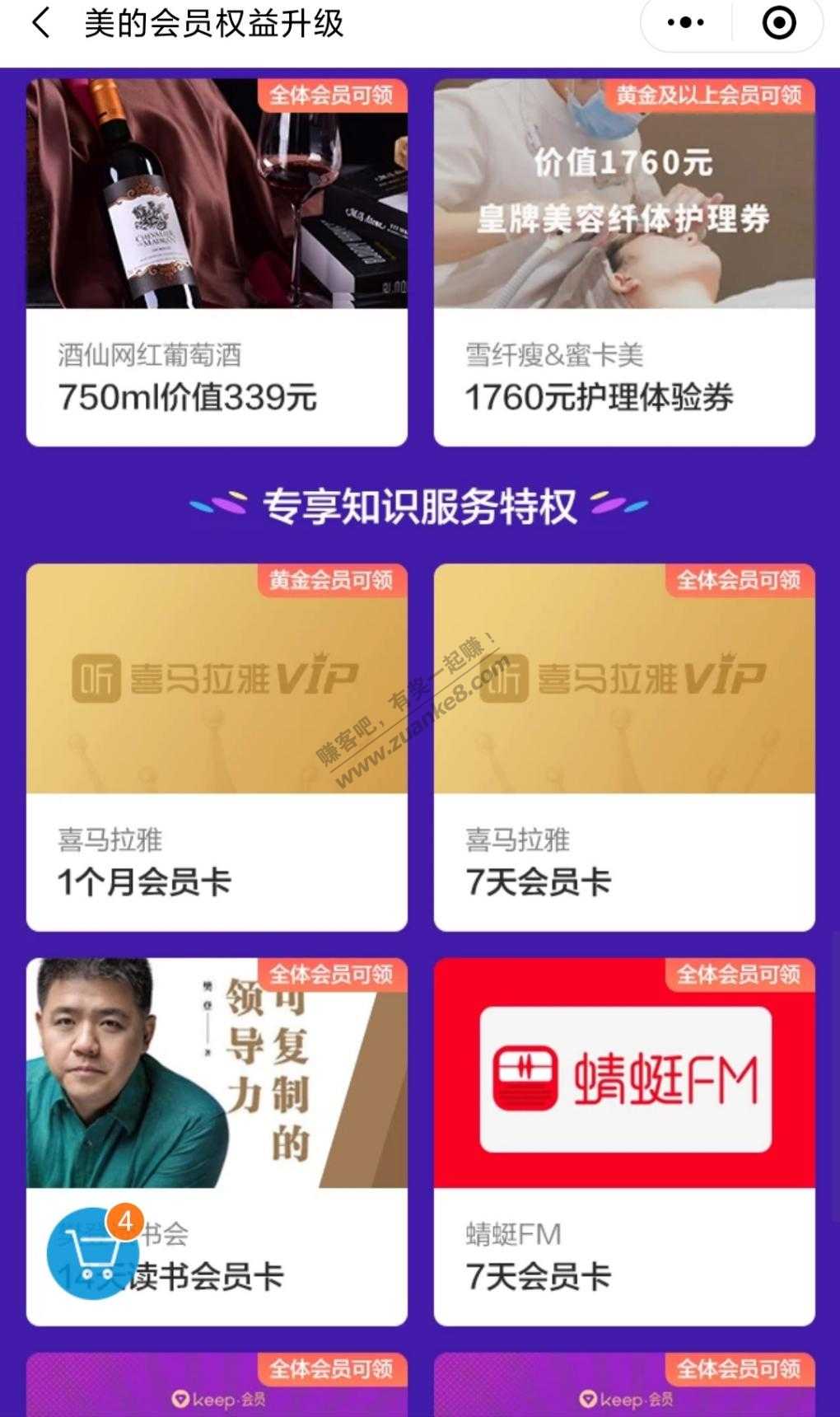This screenshot has height=1417, width=840.
Task: Open the 酒仙网红葡萄酒 750ml card
Action: [x=217, y=262]
